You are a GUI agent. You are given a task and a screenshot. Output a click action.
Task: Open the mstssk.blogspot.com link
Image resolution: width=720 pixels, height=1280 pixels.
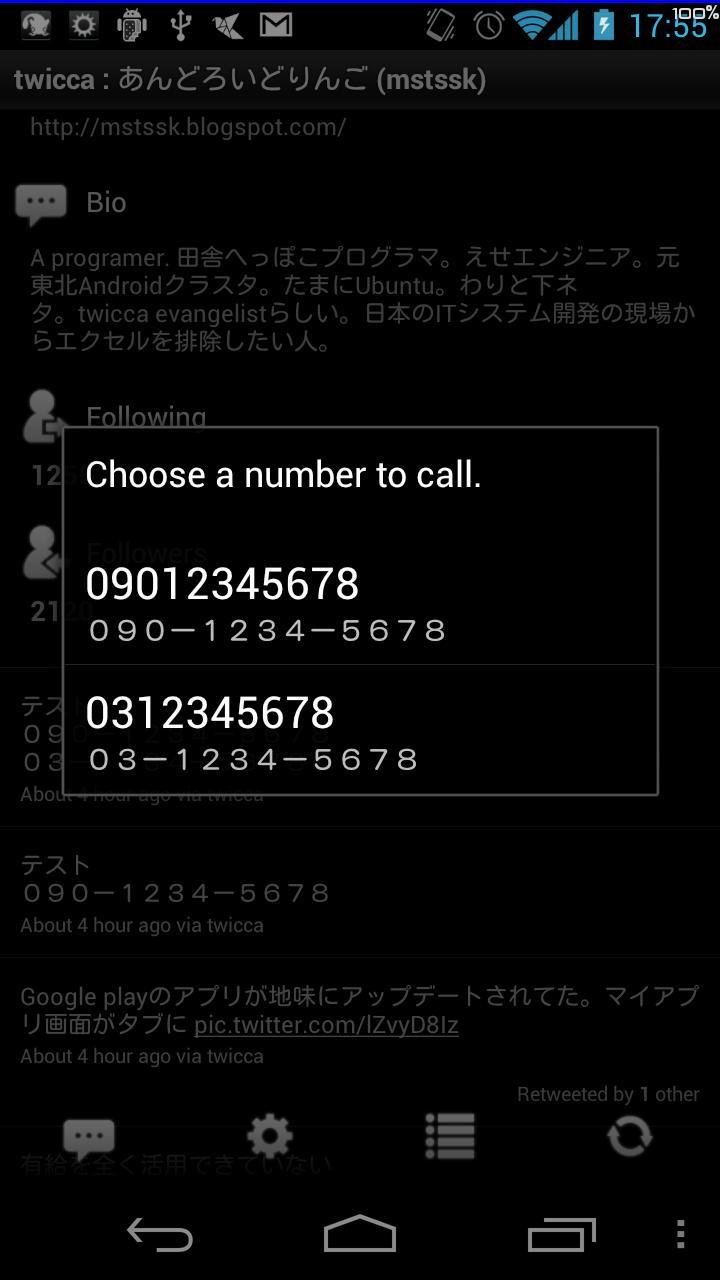(185, 126)
